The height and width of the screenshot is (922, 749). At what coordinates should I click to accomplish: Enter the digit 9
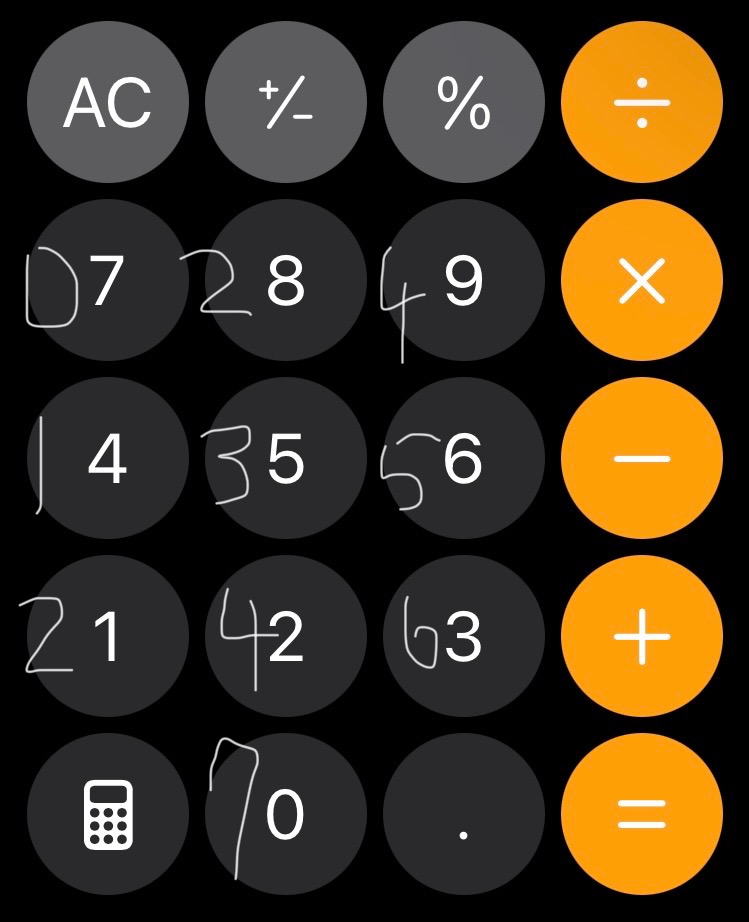coord(463,281)
